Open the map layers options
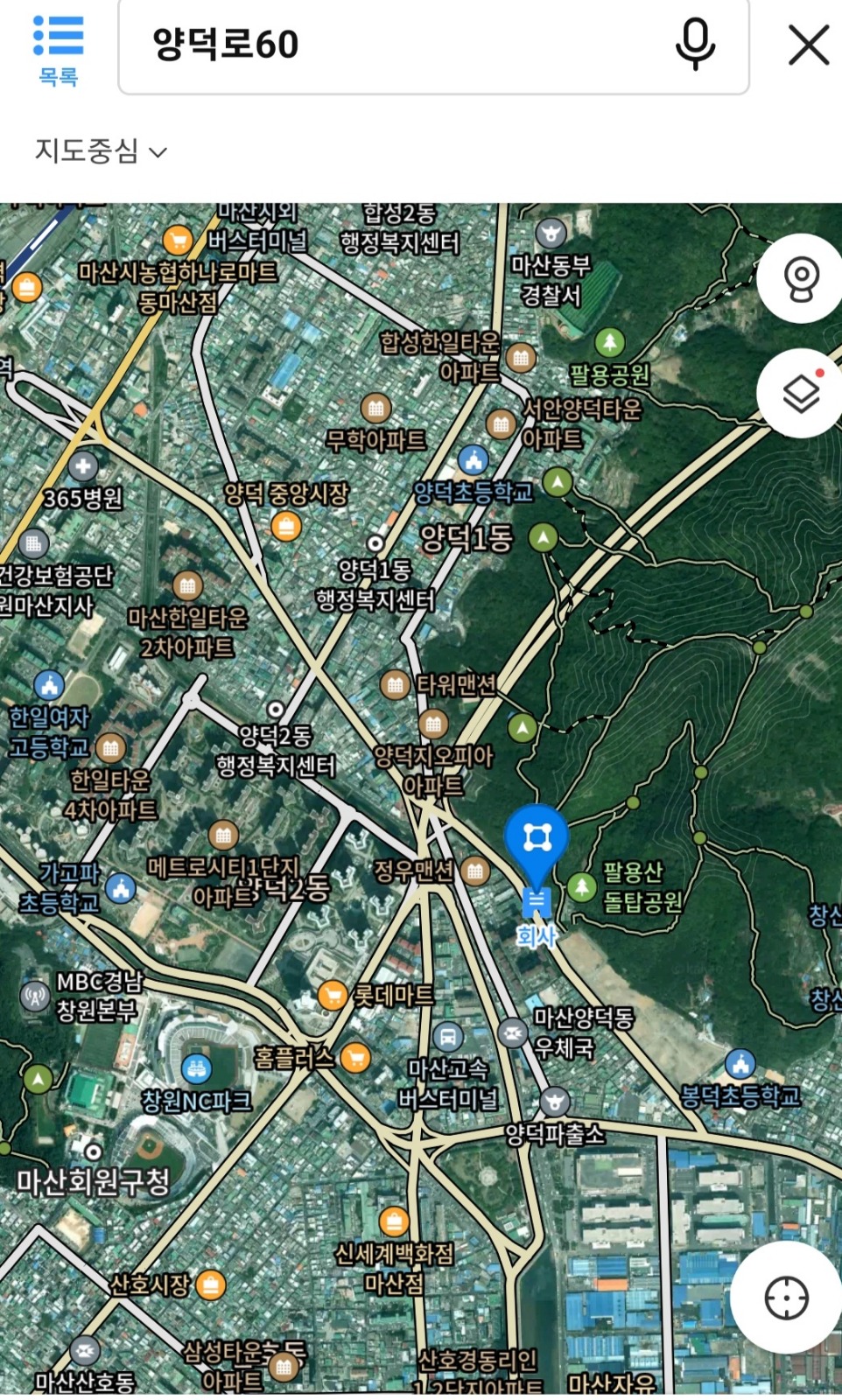 click(801, 393)
